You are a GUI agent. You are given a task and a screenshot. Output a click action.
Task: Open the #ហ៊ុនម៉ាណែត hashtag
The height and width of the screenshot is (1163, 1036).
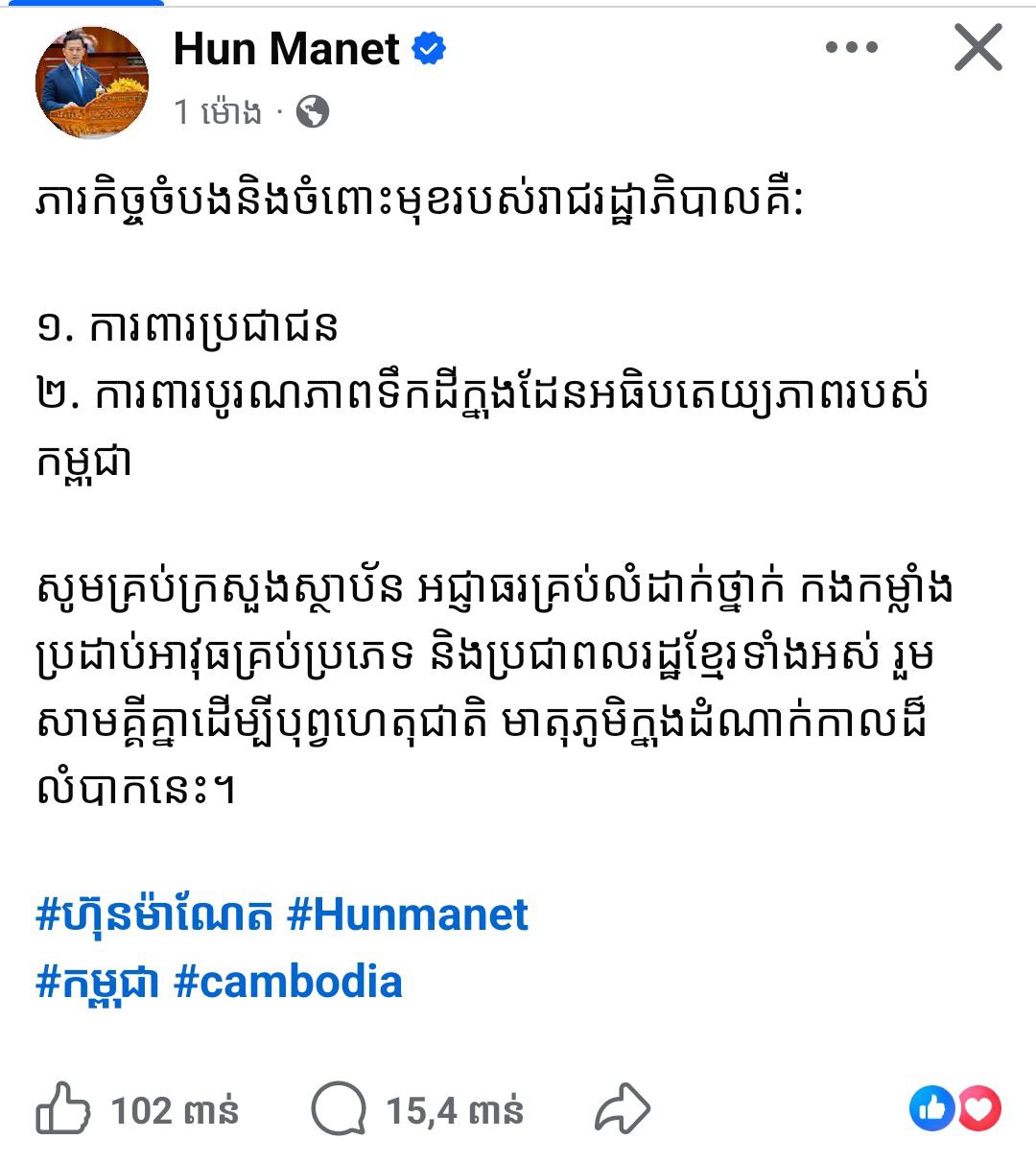(153, 914)
